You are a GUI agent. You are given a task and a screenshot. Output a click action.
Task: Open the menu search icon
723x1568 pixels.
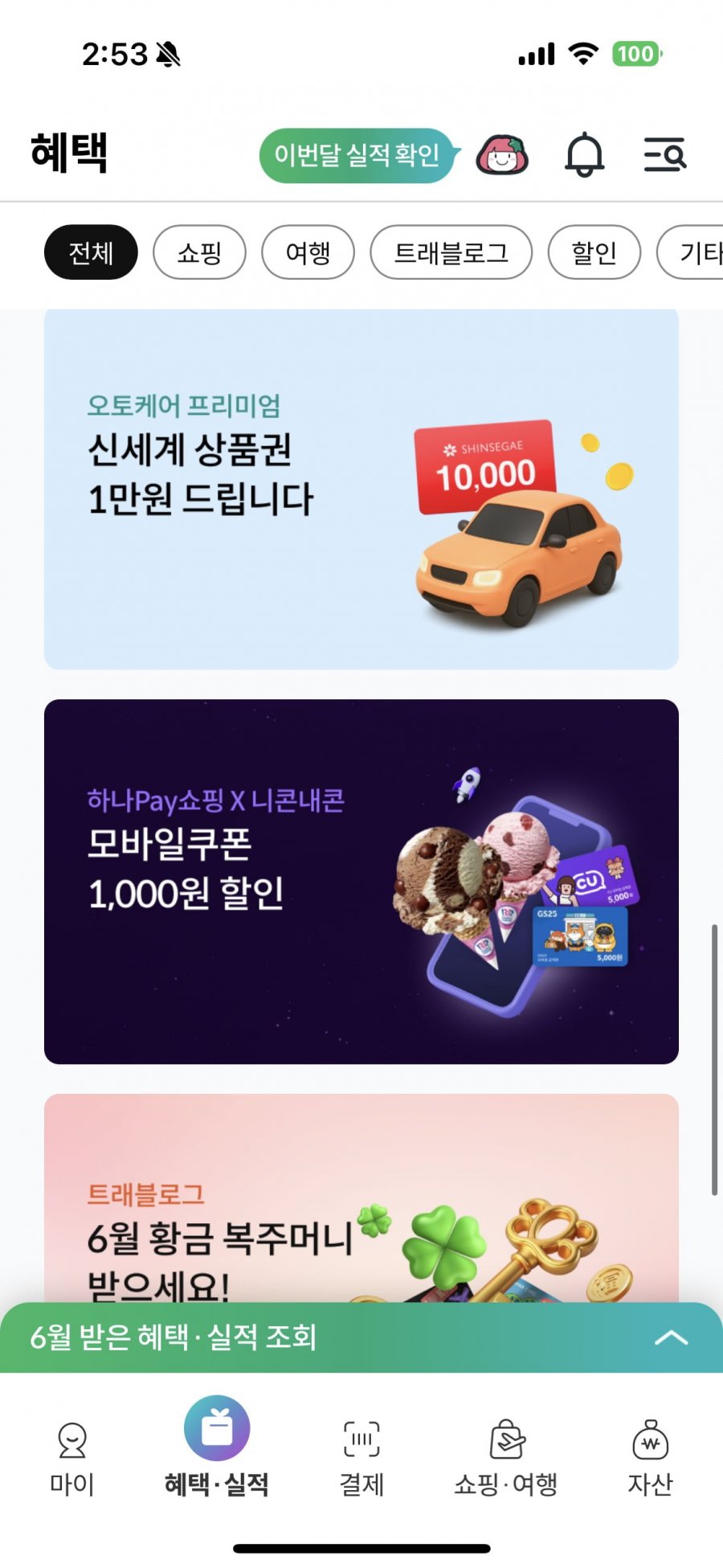(664, 154)
